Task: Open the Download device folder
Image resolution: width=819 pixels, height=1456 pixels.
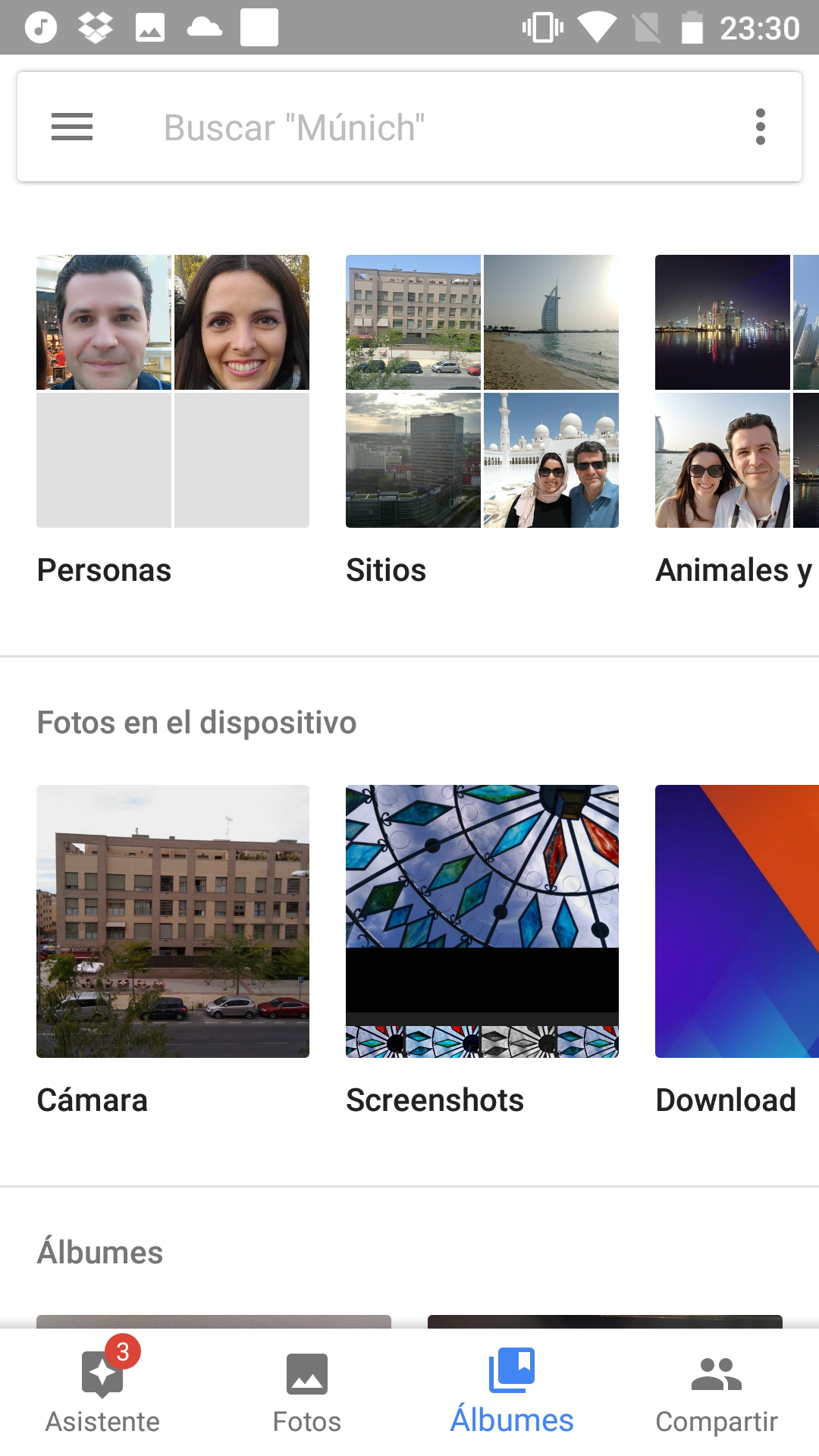Action: (x=736, y=921)
